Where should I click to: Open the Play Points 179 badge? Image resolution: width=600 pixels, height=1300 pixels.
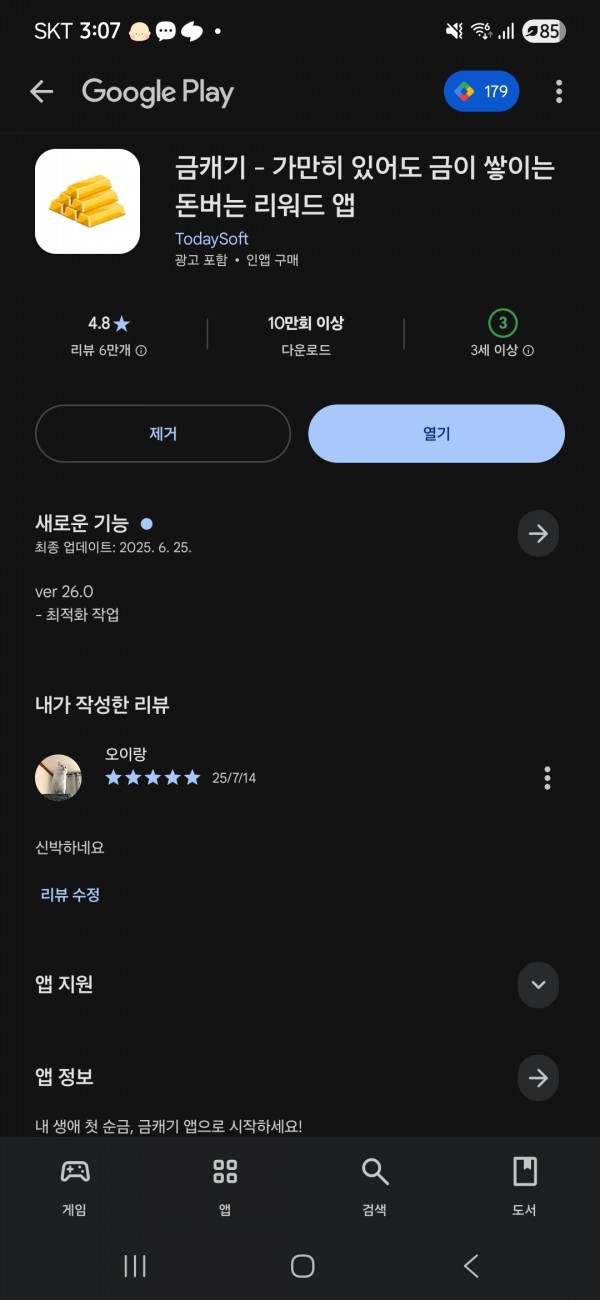(482, 92)
